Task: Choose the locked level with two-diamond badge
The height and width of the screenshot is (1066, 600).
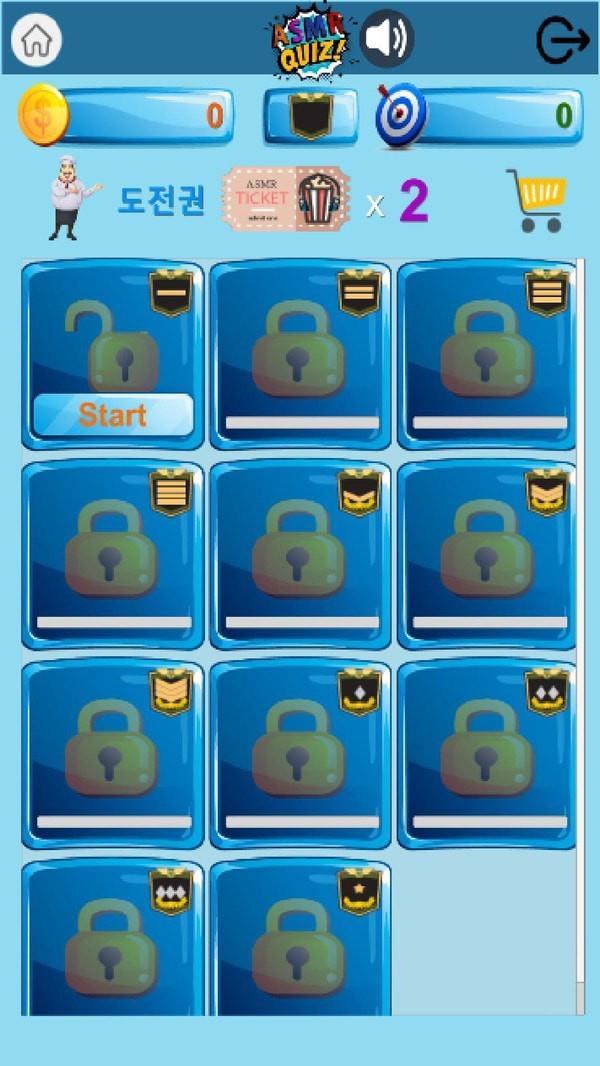Action: click(x=487, y=755)
